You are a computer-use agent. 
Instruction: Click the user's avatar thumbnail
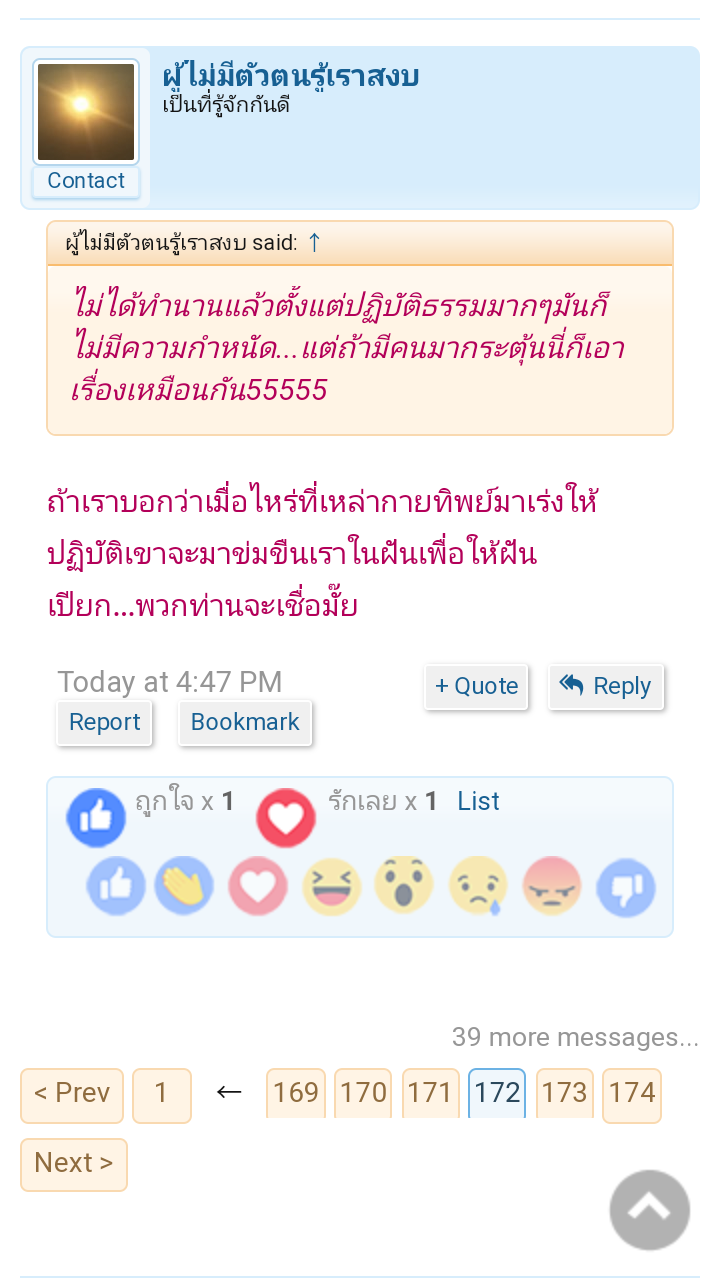click(85, 111)
